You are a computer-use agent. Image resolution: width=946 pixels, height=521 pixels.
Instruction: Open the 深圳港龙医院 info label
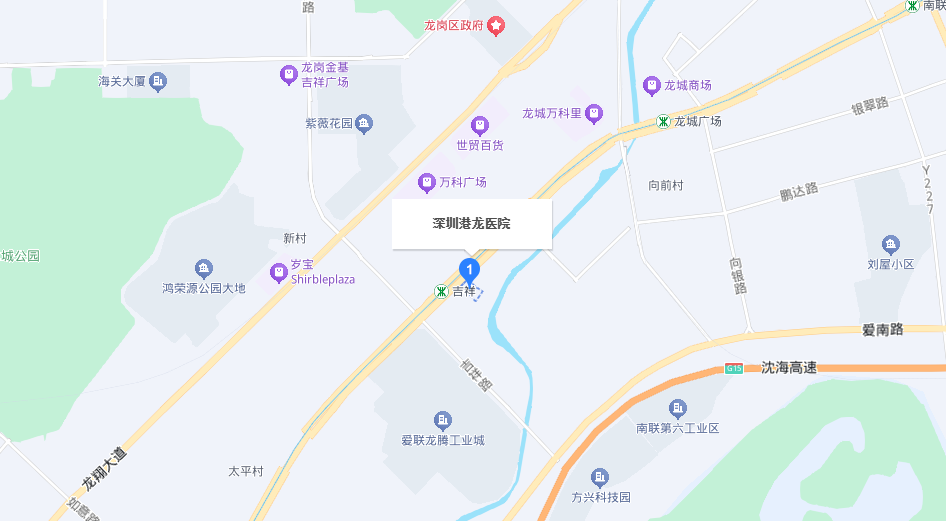pyautogui.click(x=471, y=223)
